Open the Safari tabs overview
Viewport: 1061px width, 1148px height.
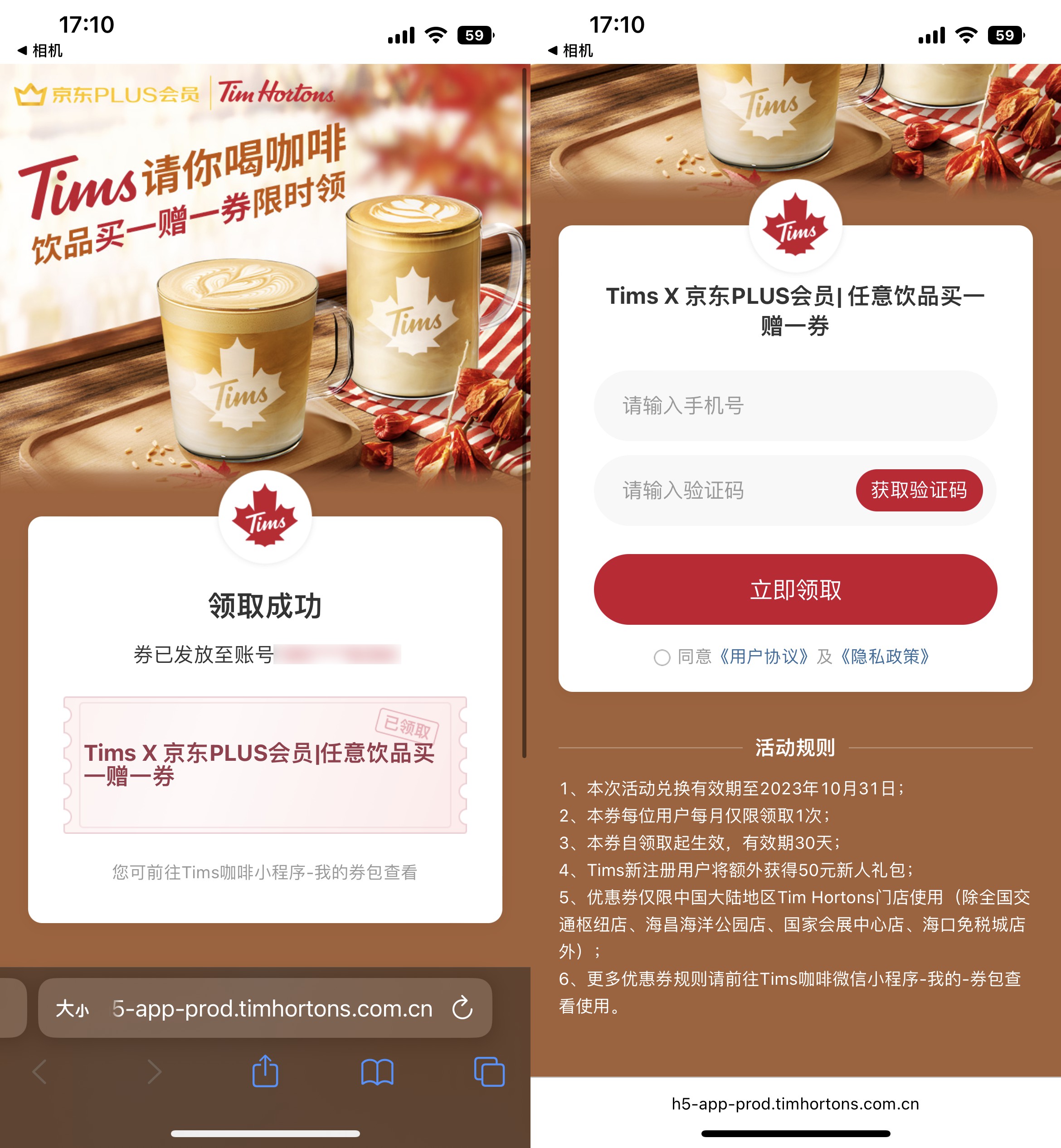coord(489,1072)
